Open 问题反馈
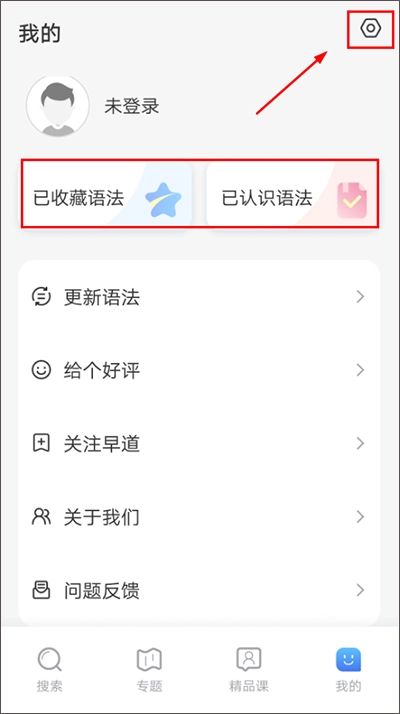The width and height of the screenshot is (400, 714). coord(199,590)
